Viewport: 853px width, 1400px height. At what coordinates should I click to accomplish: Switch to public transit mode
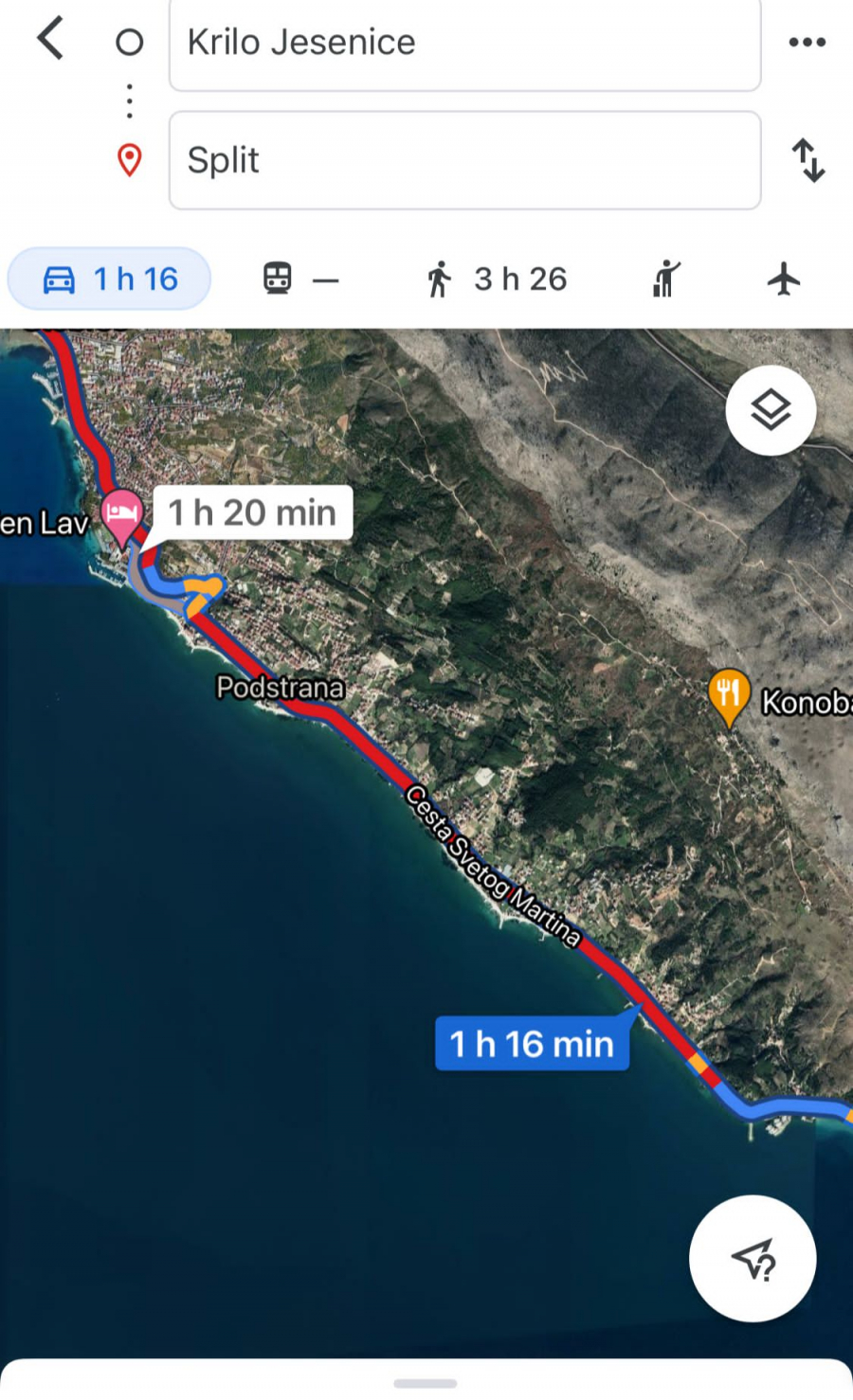coord(299,278)
